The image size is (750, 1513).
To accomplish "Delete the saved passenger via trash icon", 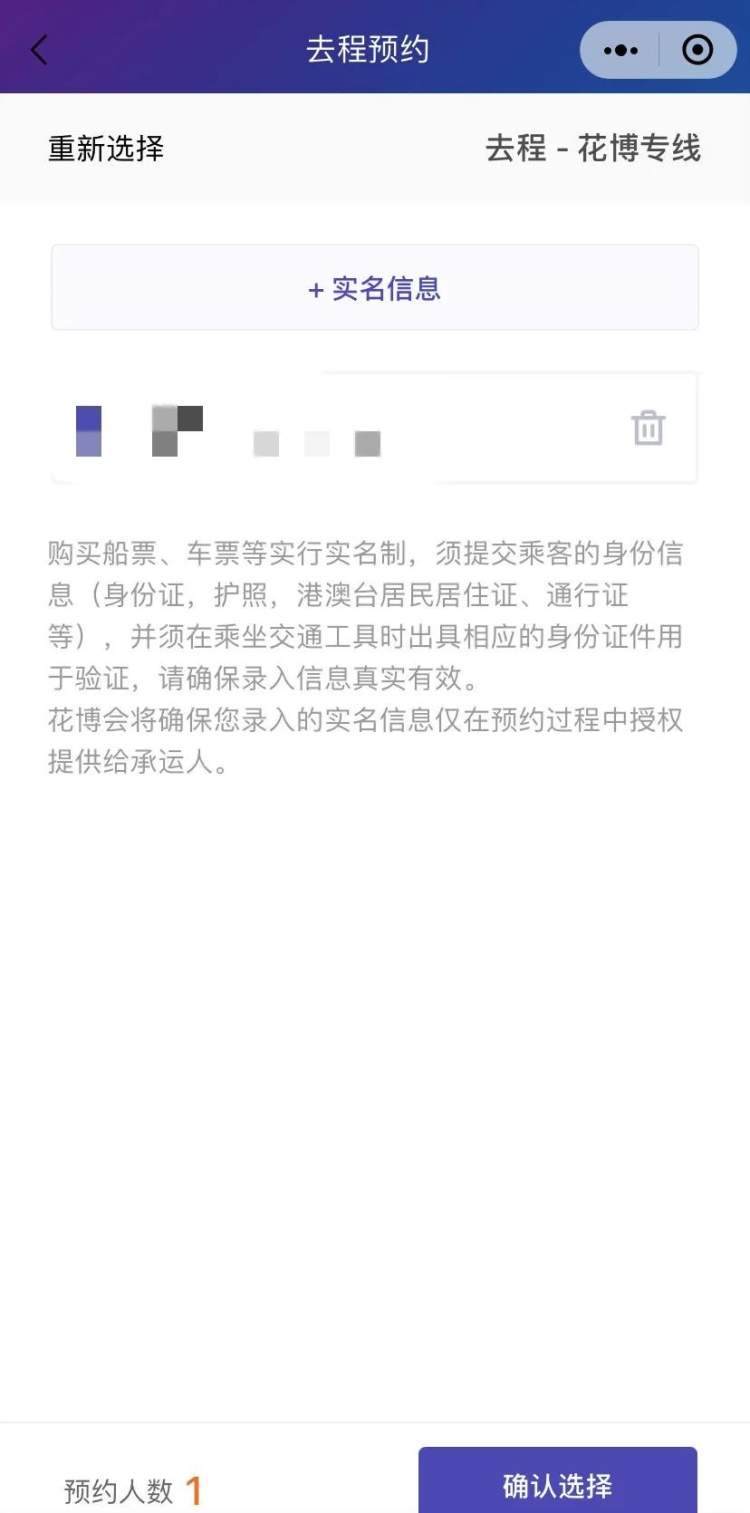I will pyautogui.click(x=648, y=428).
